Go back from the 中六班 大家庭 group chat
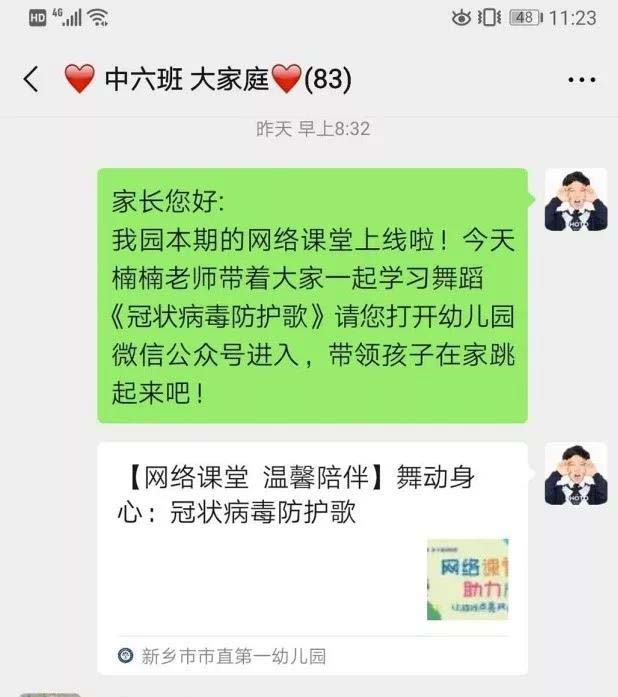 tap(31, 79)
